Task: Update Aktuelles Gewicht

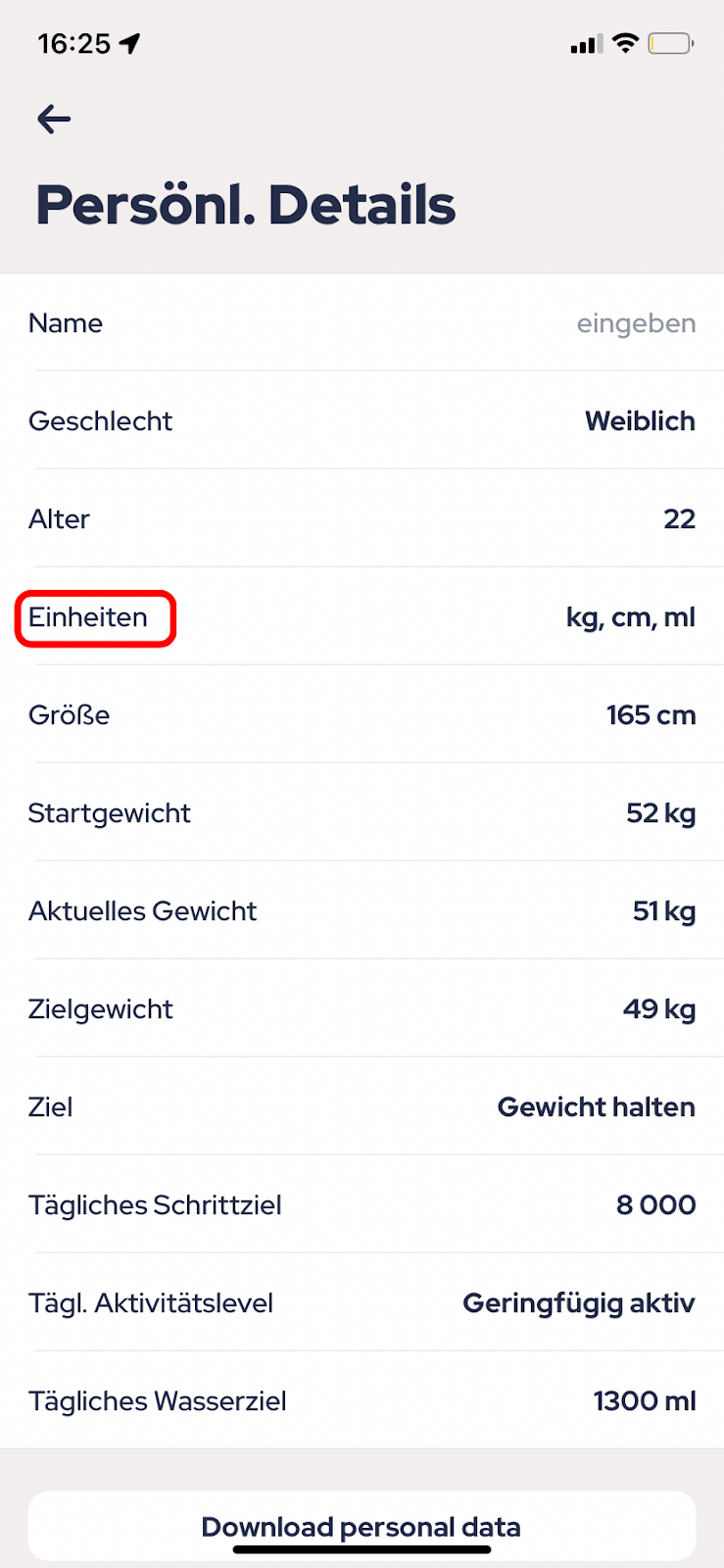Action: (x=362, y=910)
